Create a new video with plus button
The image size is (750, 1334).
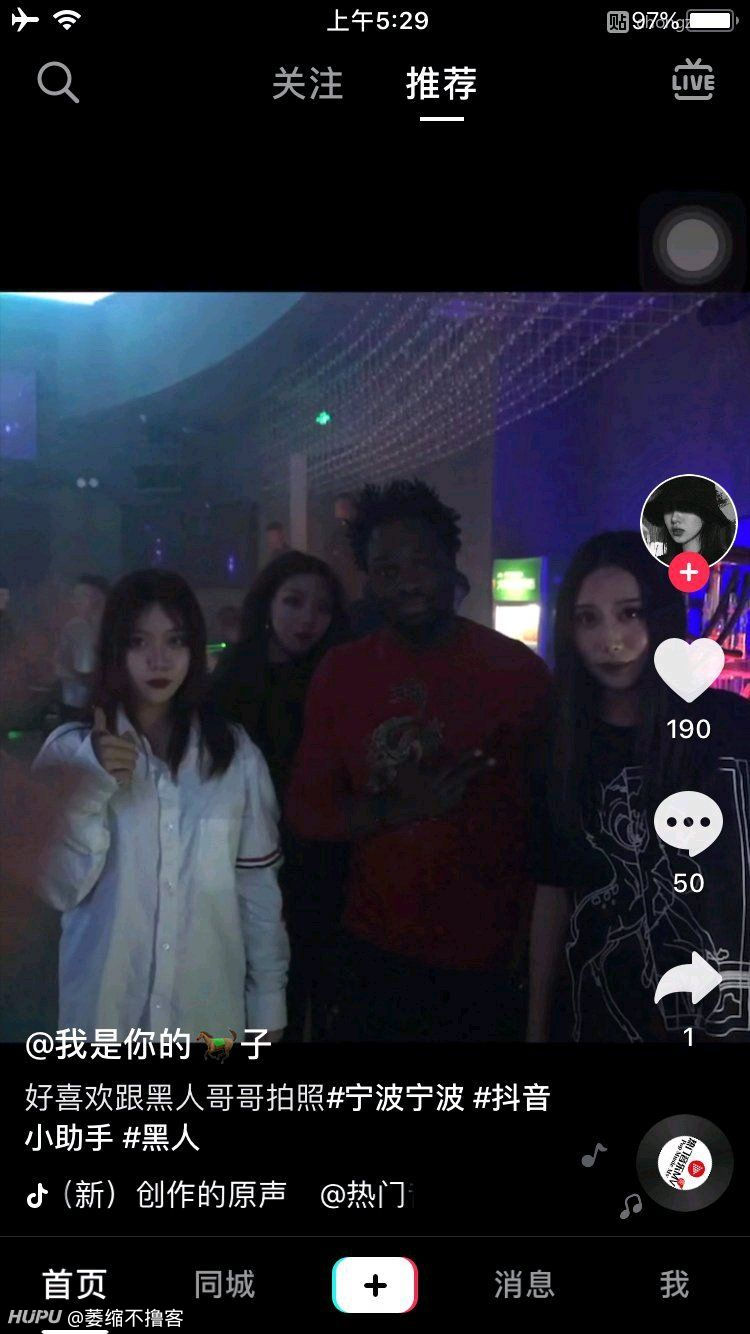(375, 1284)
